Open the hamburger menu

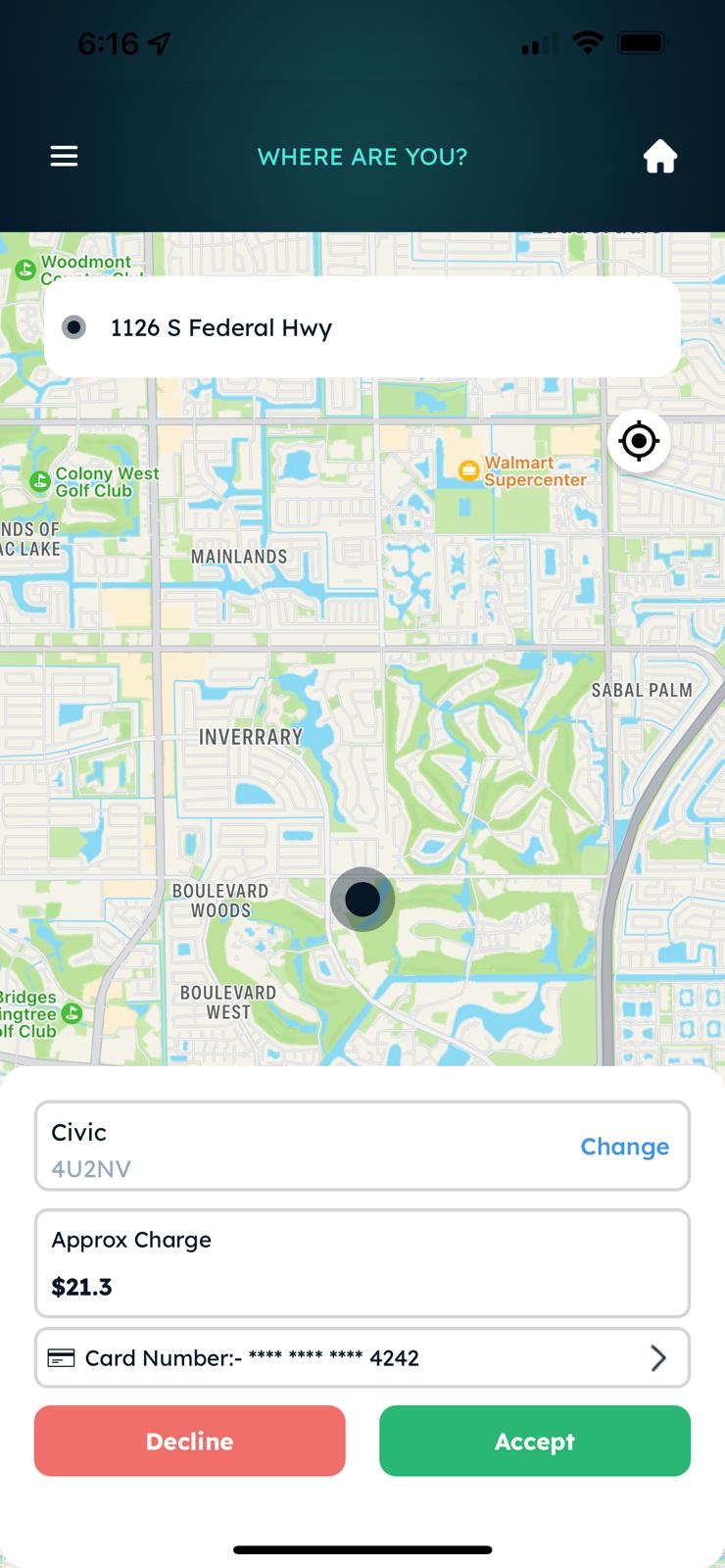point(64,157)
